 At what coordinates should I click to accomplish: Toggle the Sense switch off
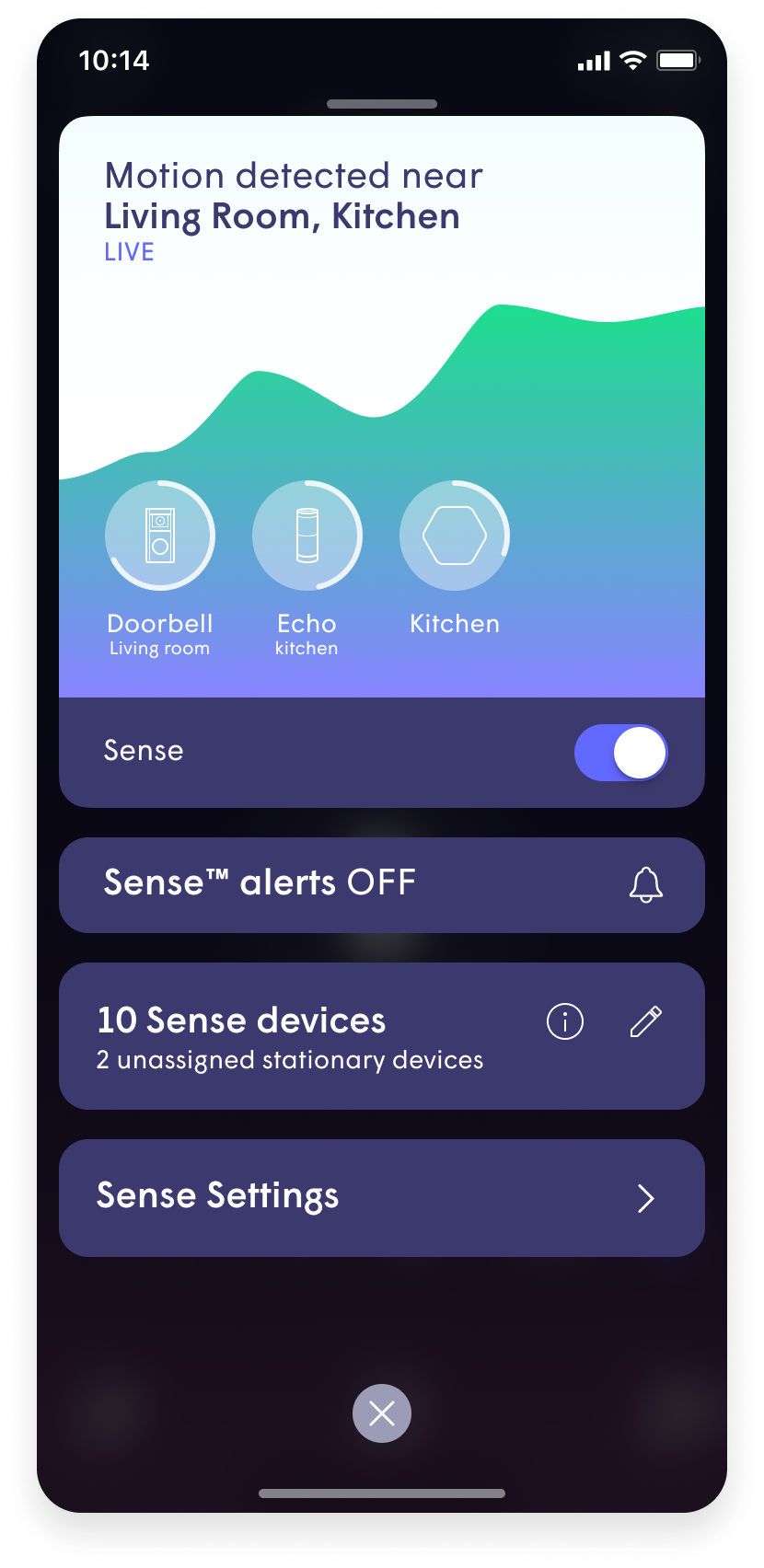pyautogui.click(x=620, y=753)
